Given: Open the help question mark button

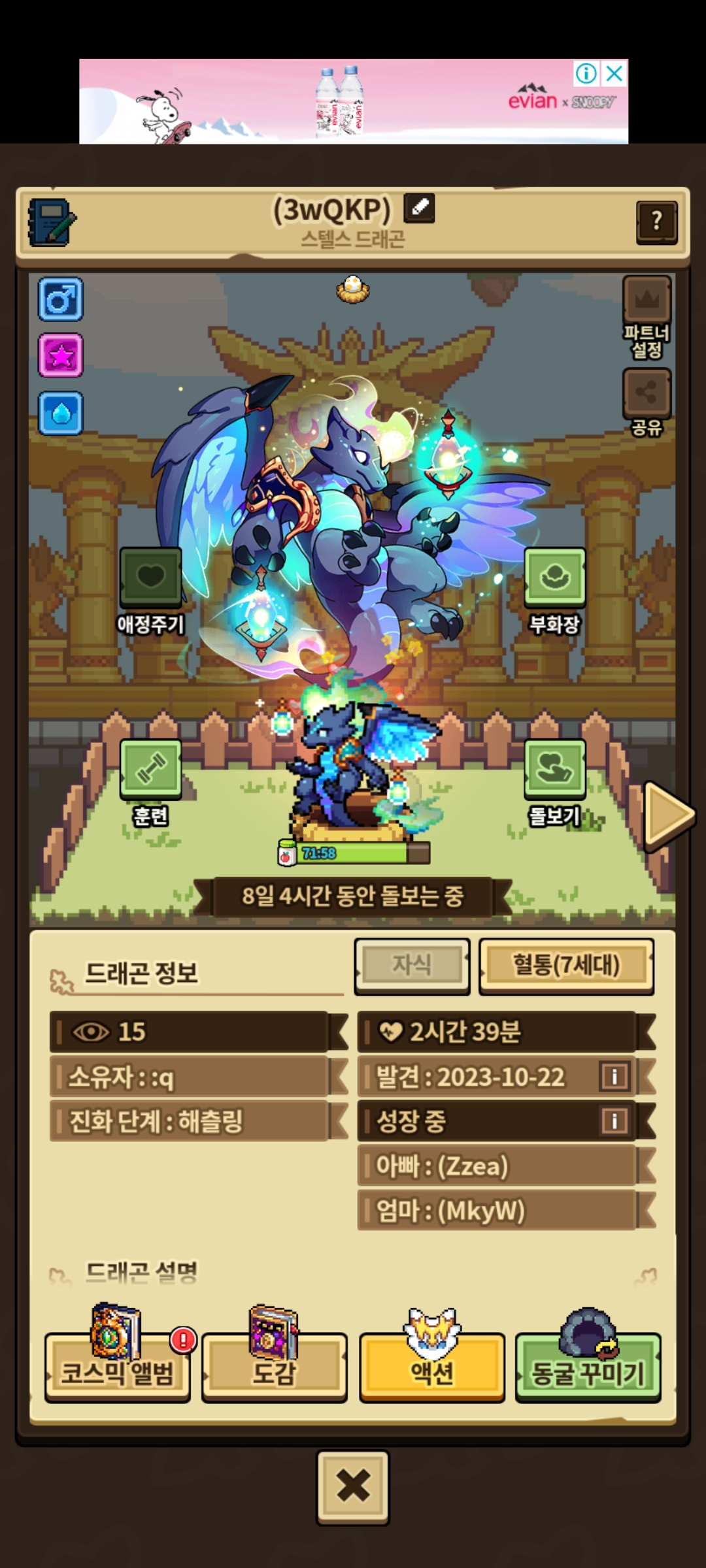Looking at the screenshot, I should pos(656,222).
